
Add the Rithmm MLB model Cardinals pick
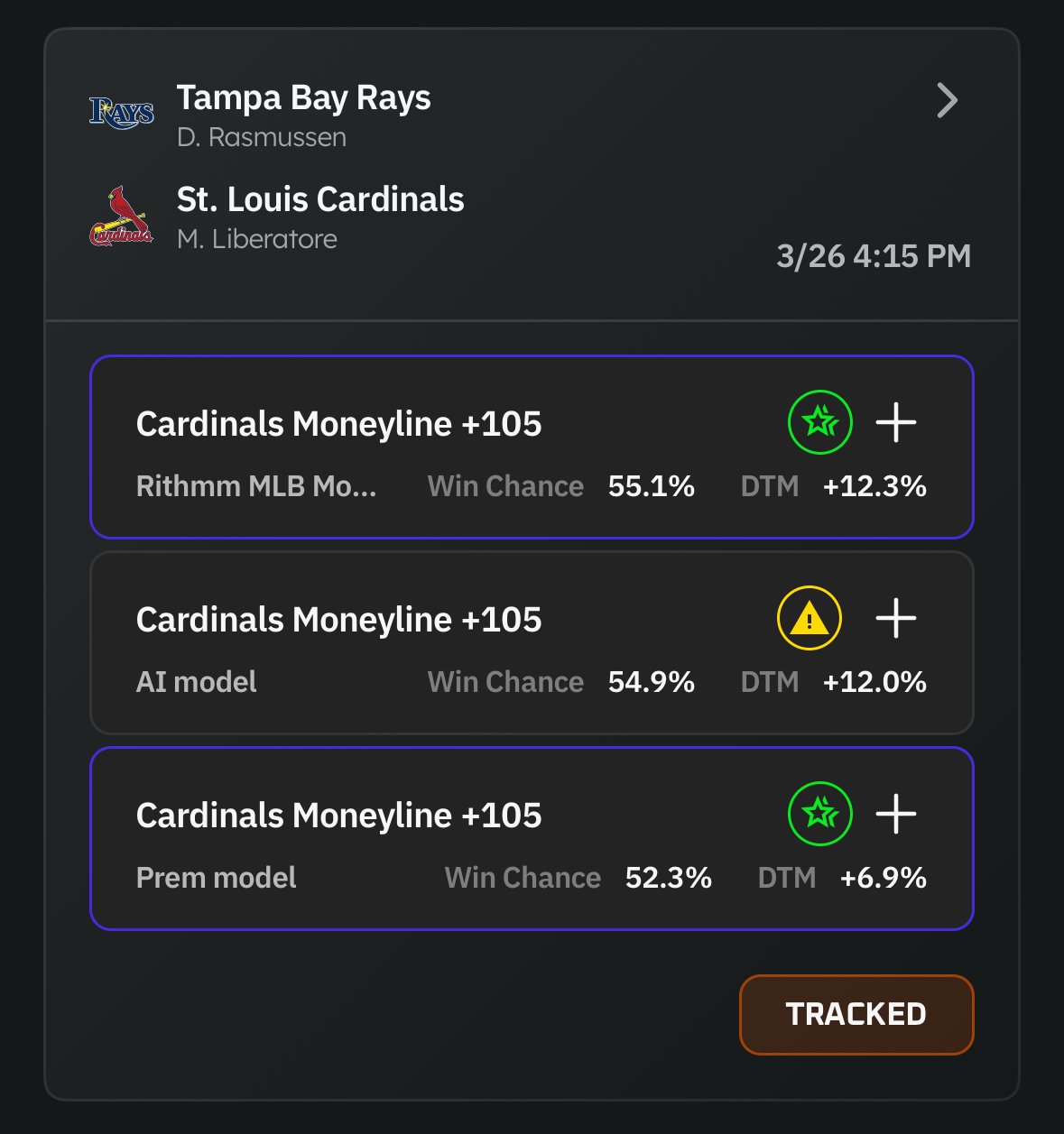tap(896, 422)
